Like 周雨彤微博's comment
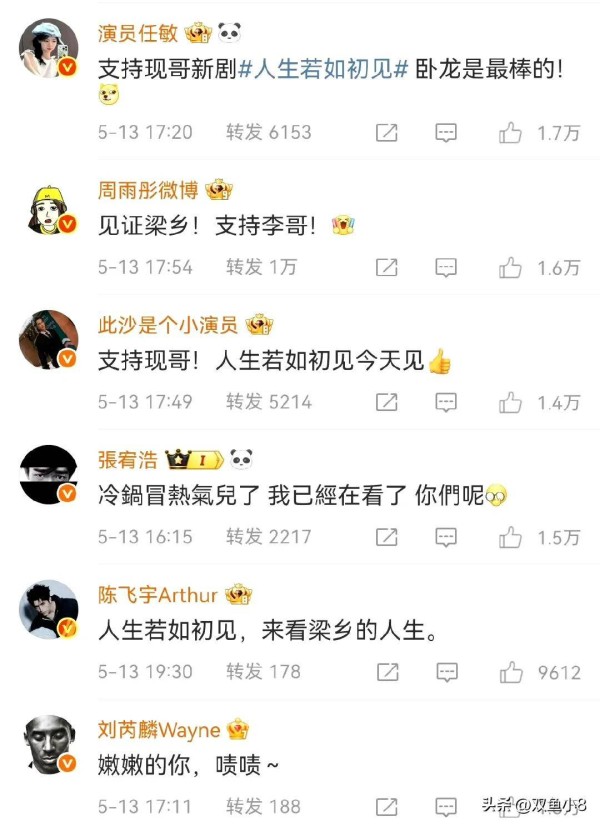 click(x=511, y=268)
